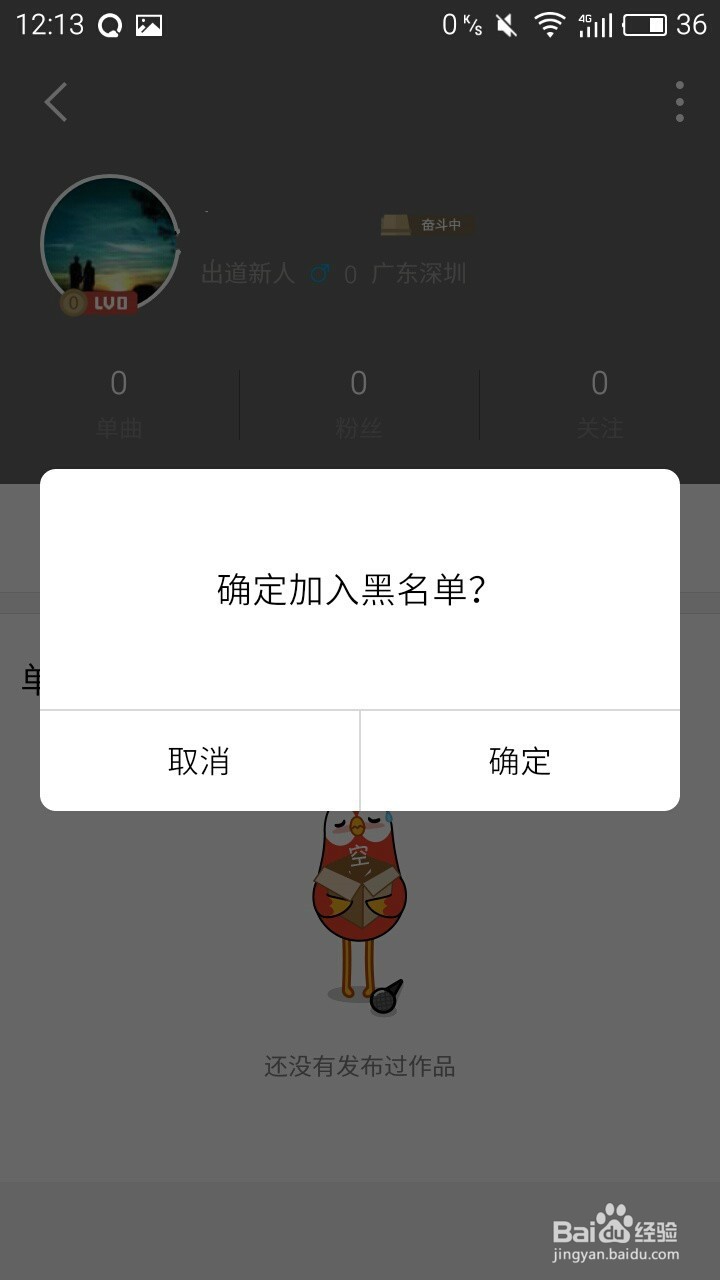The height and width of the screenshot is (1280, 720).
Task: Tap the Wi-Fi icon in status bar
Action: click(549, 24)
